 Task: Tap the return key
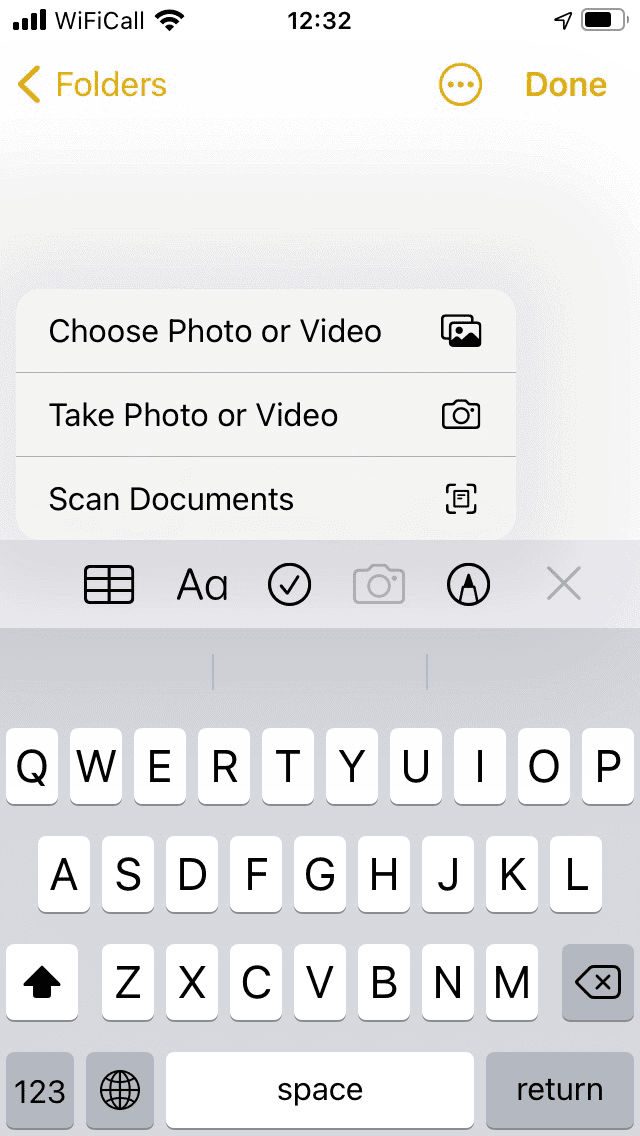[x=560, y=1090]
